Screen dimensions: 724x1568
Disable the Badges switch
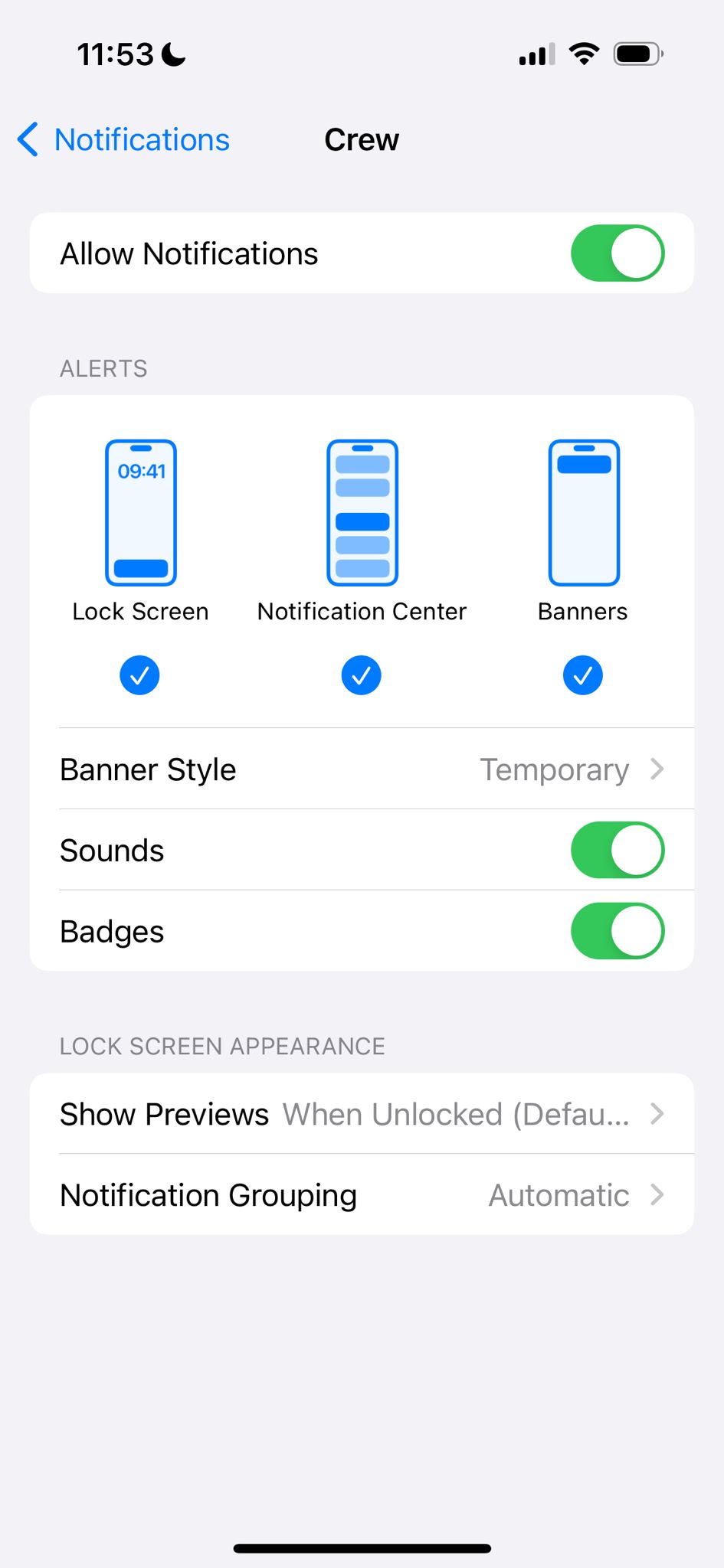[x=617, y=932]
